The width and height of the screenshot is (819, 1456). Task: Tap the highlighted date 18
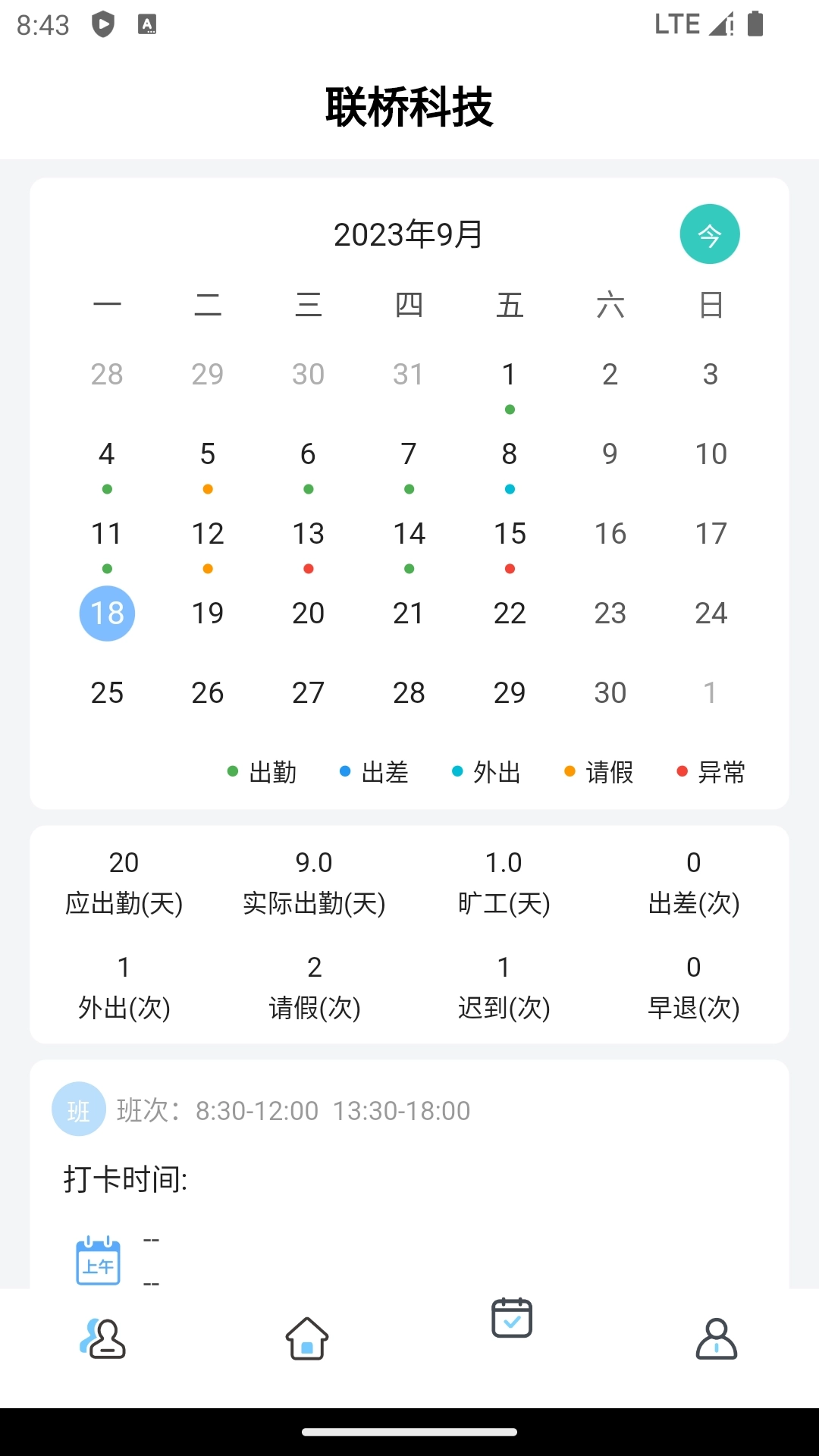tap(107, 613)
